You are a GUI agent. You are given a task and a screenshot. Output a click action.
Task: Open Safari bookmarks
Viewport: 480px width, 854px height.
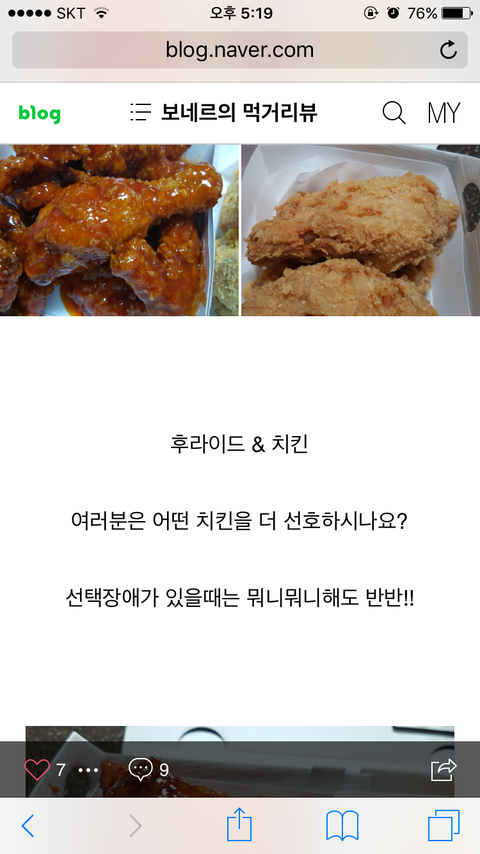coord(342,825)
